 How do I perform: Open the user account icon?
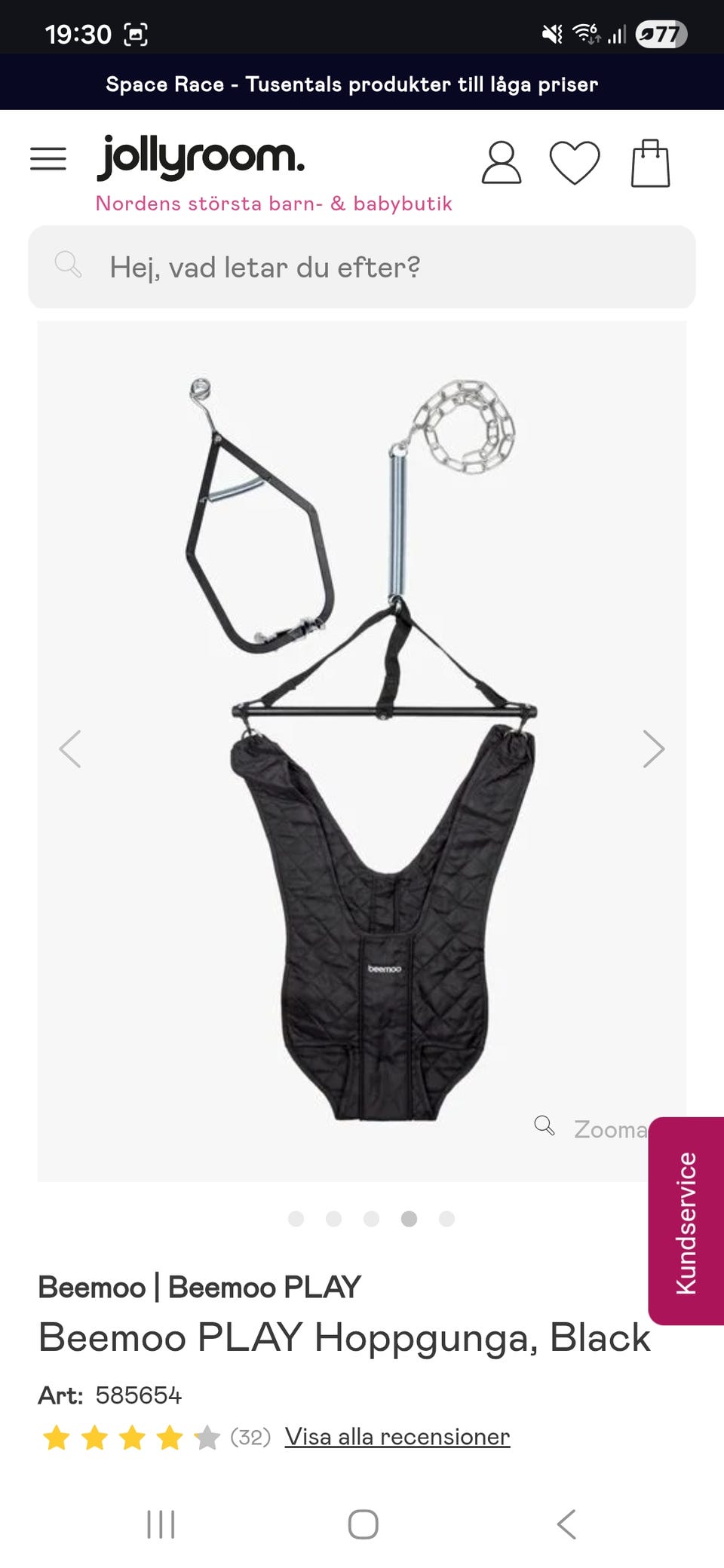[501, 163]
